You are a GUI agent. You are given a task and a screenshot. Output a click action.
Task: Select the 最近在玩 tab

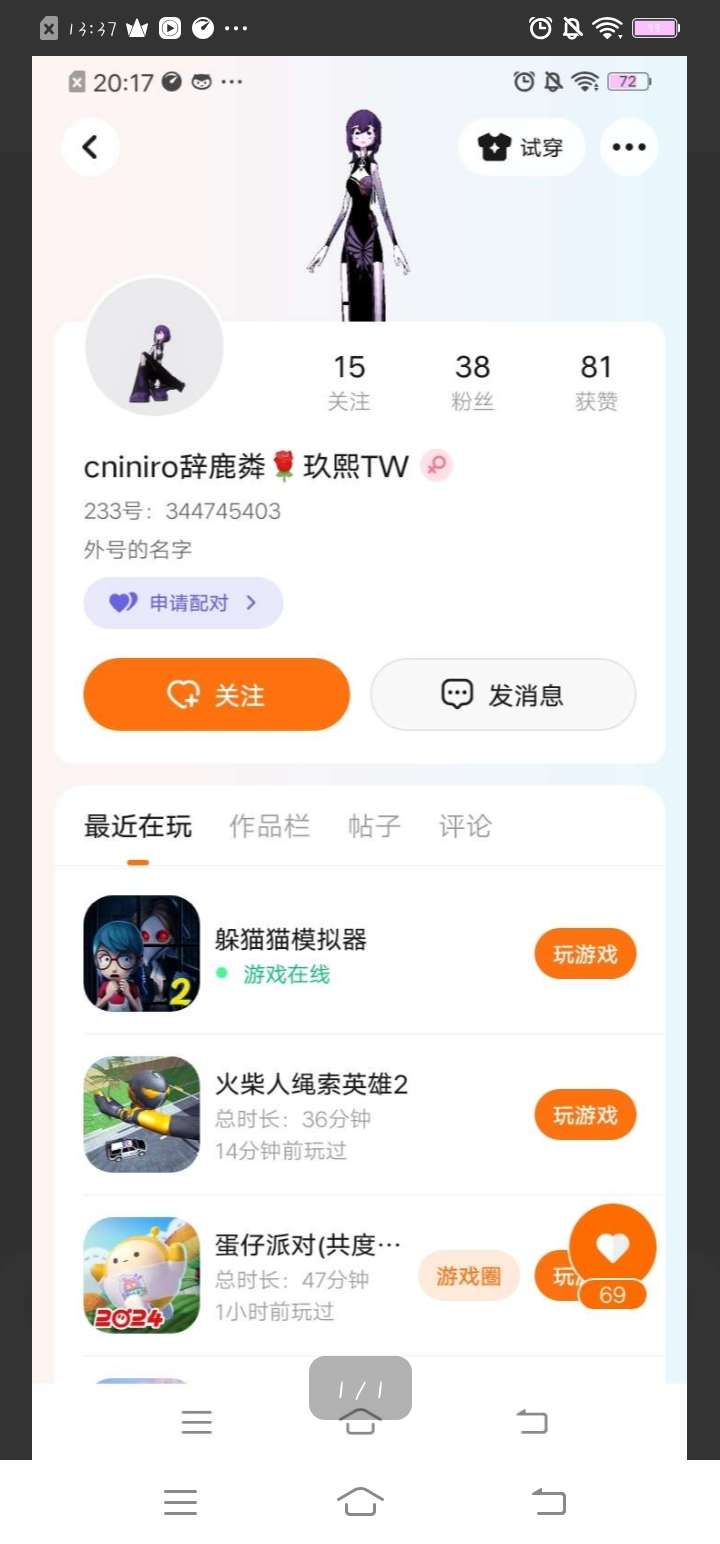coord(138,827)
